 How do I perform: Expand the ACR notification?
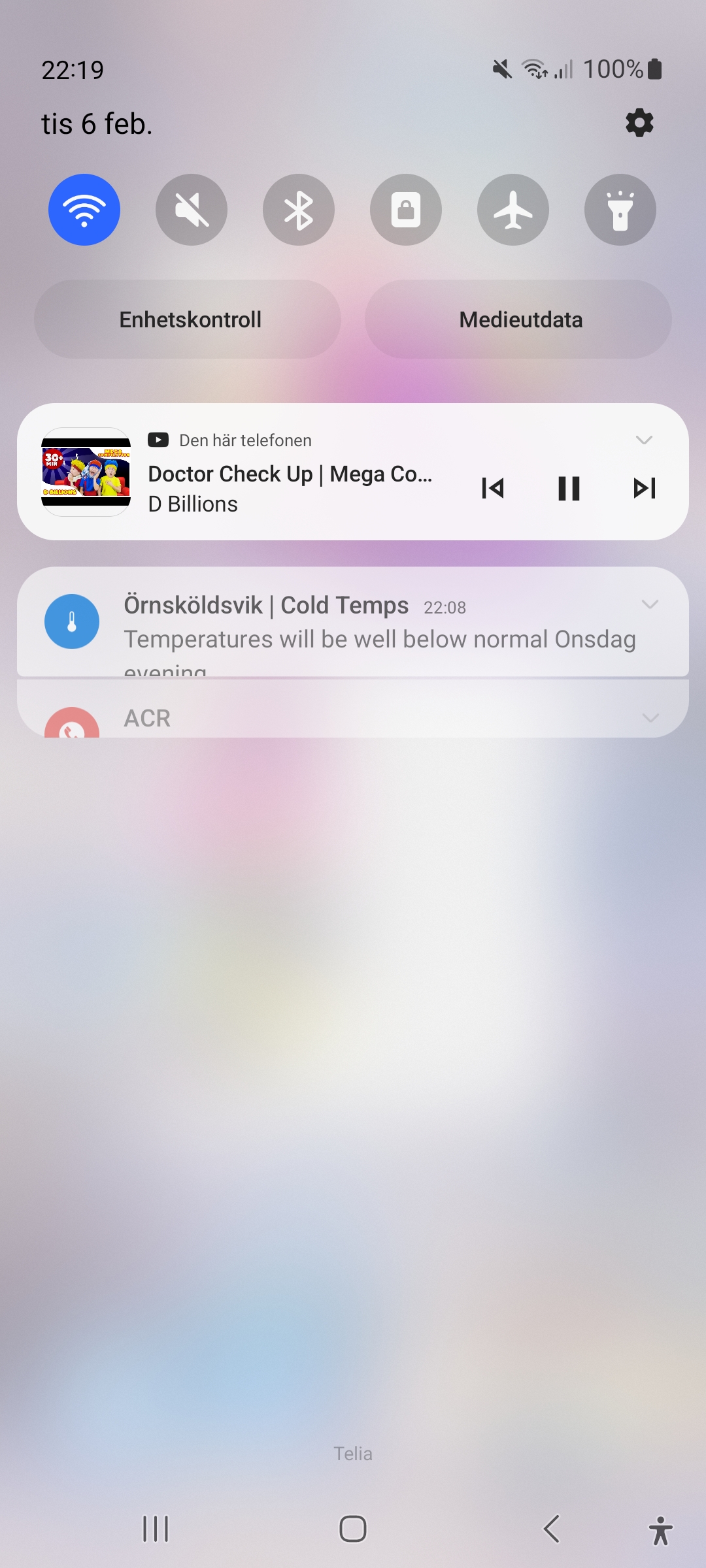[x=650, y=718]
